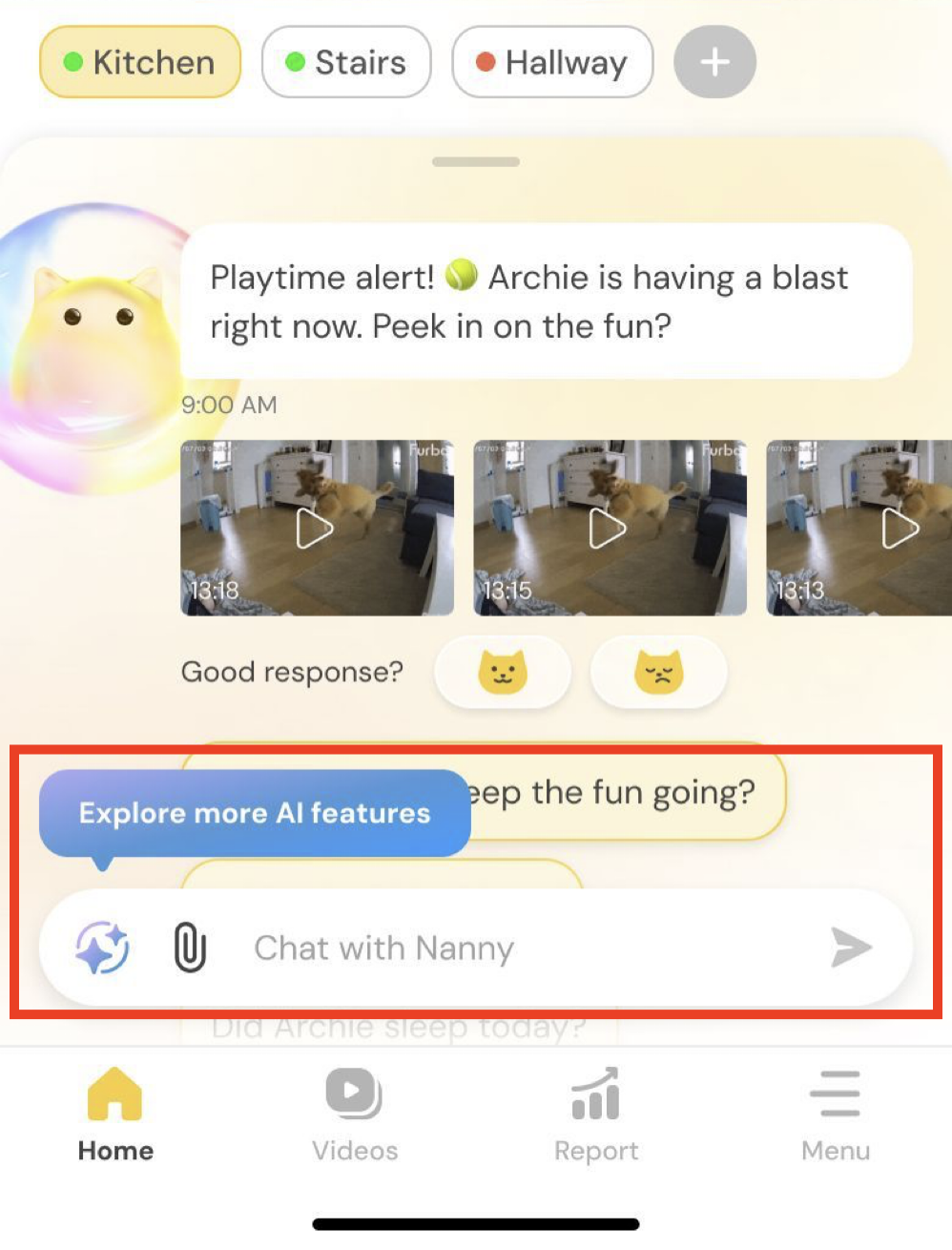Select the Kitchen camera chip
Screen dimensions: 952x1250
coord(139,62)
